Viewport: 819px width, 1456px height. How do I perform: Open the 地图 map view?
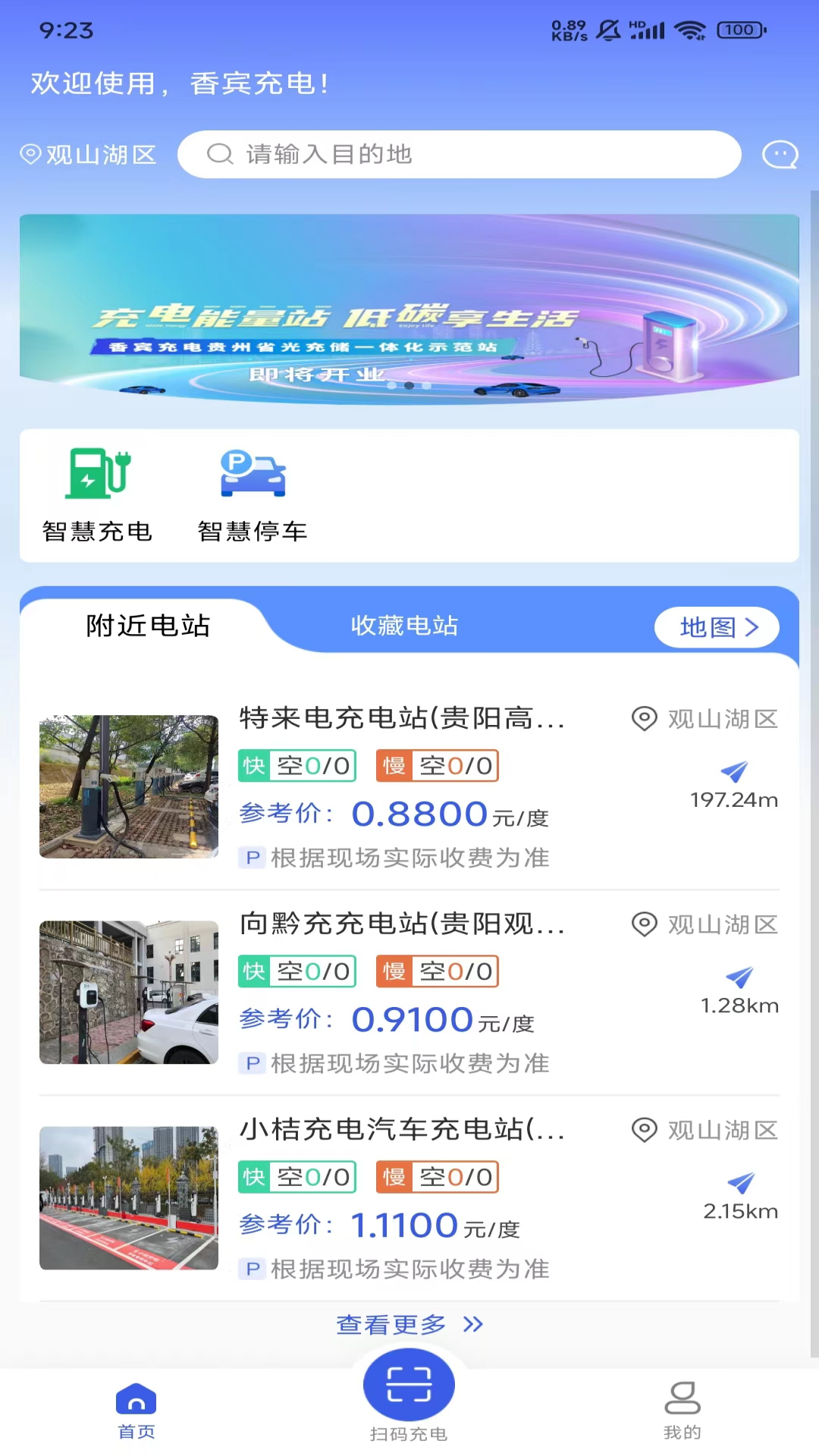[717, 627]
